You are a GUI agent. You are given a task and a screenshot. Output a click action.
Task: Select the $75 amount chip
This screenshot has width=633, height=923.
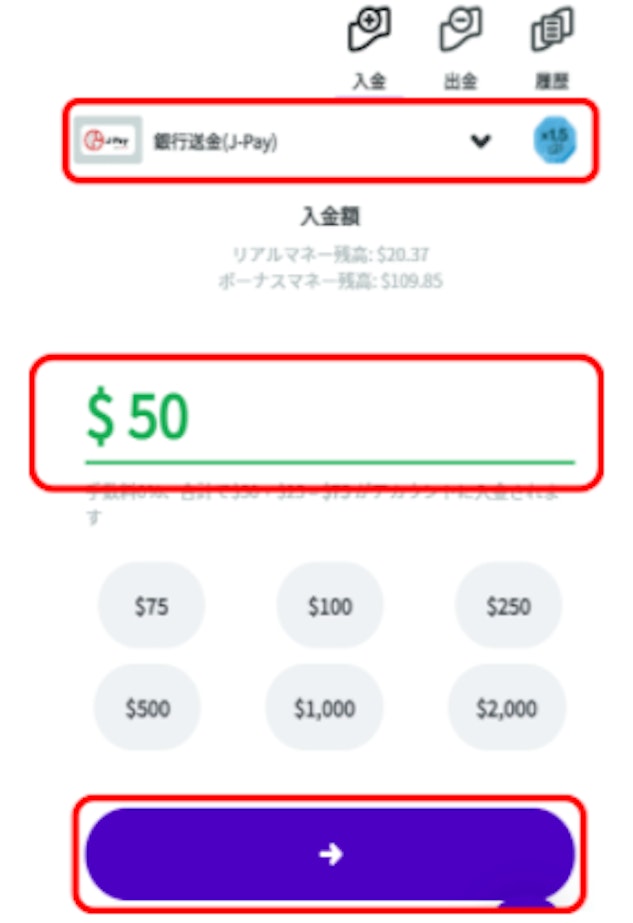coord(151,606)
